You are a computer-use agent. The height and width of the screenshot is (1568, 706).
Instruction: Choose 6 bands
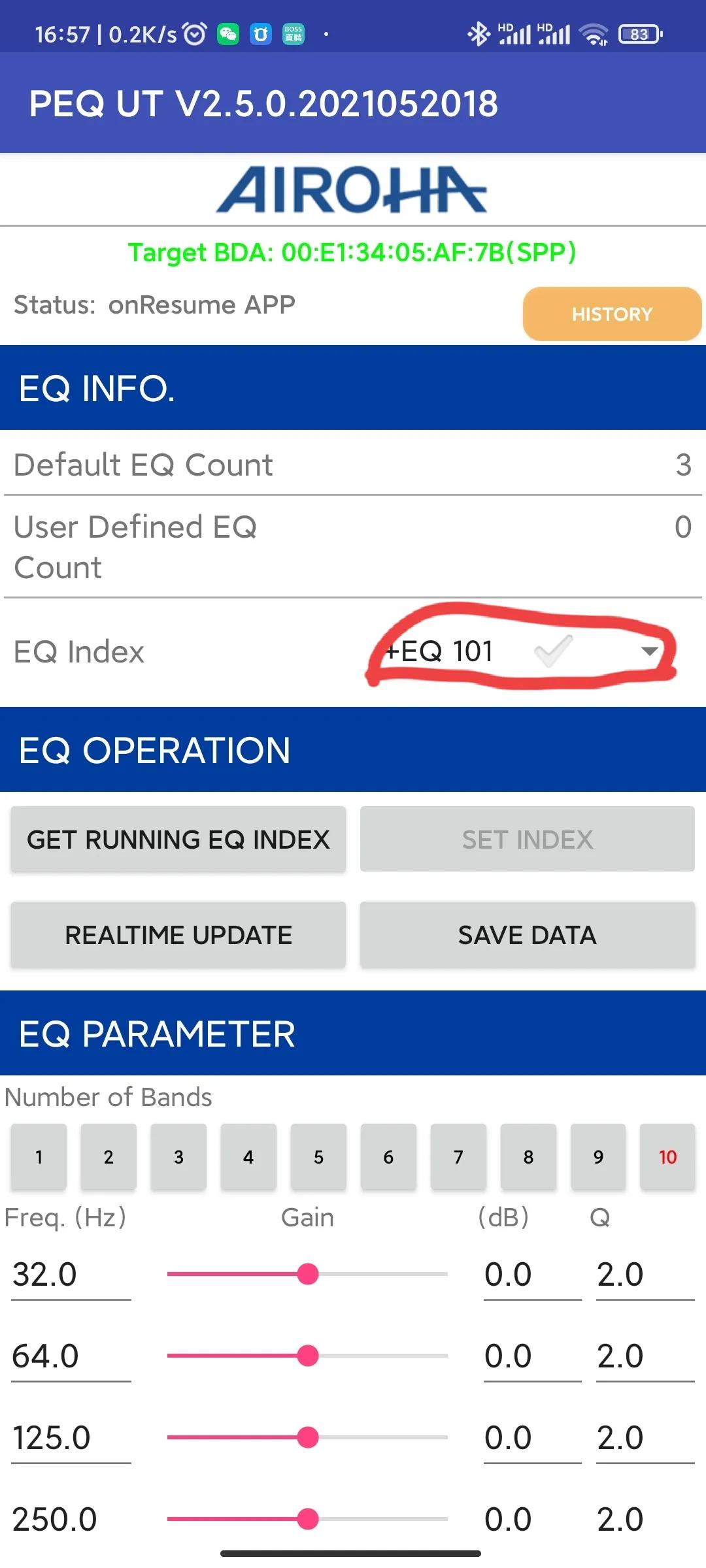388,1157
